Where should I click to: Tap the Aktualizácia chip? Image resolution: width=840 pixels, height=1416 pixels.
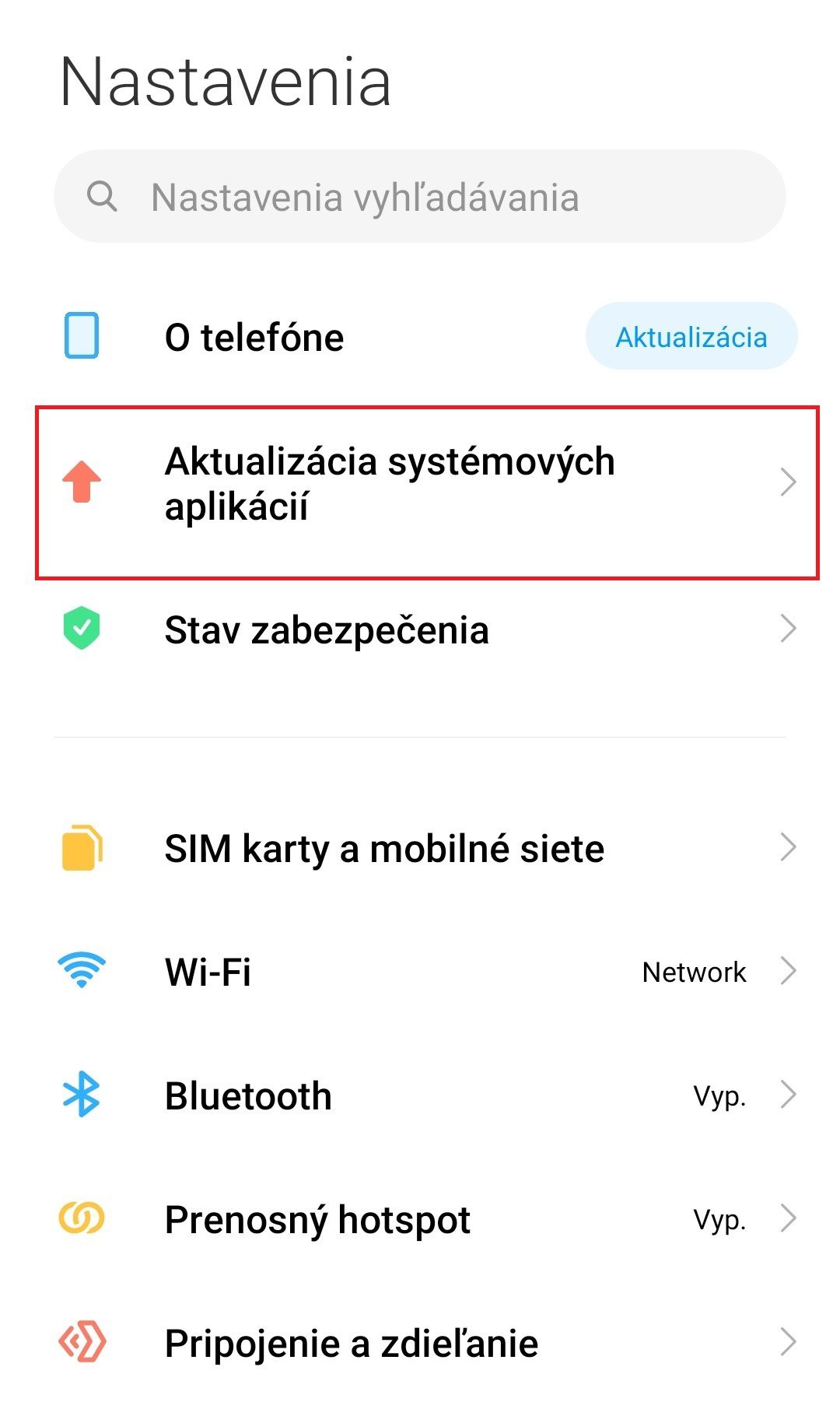coord(691,337)
